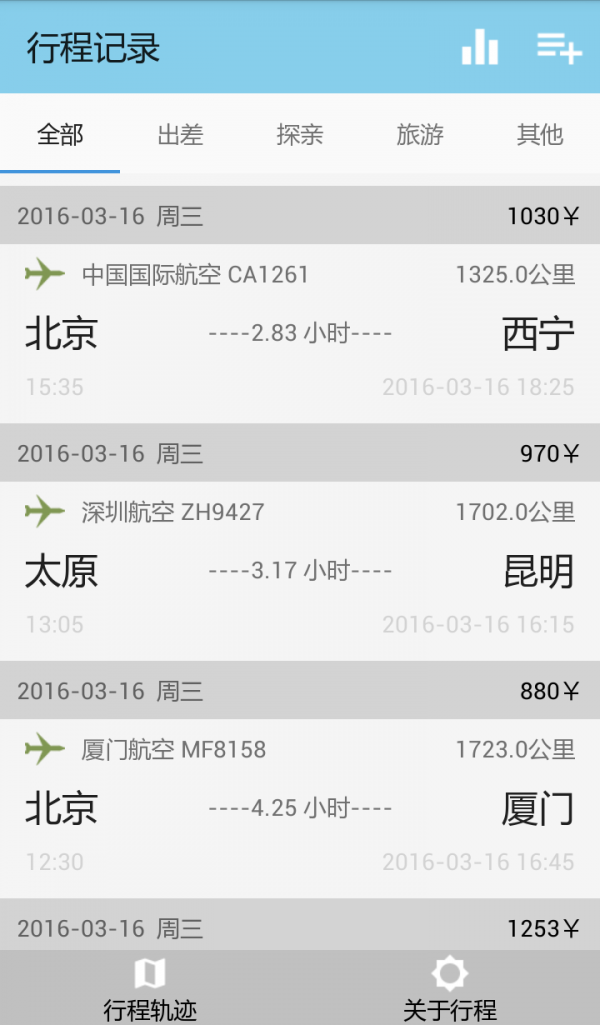Open the 其他 tab
Image resolution: width=600 pixels, height=1025 pixels.
(540, 135)
